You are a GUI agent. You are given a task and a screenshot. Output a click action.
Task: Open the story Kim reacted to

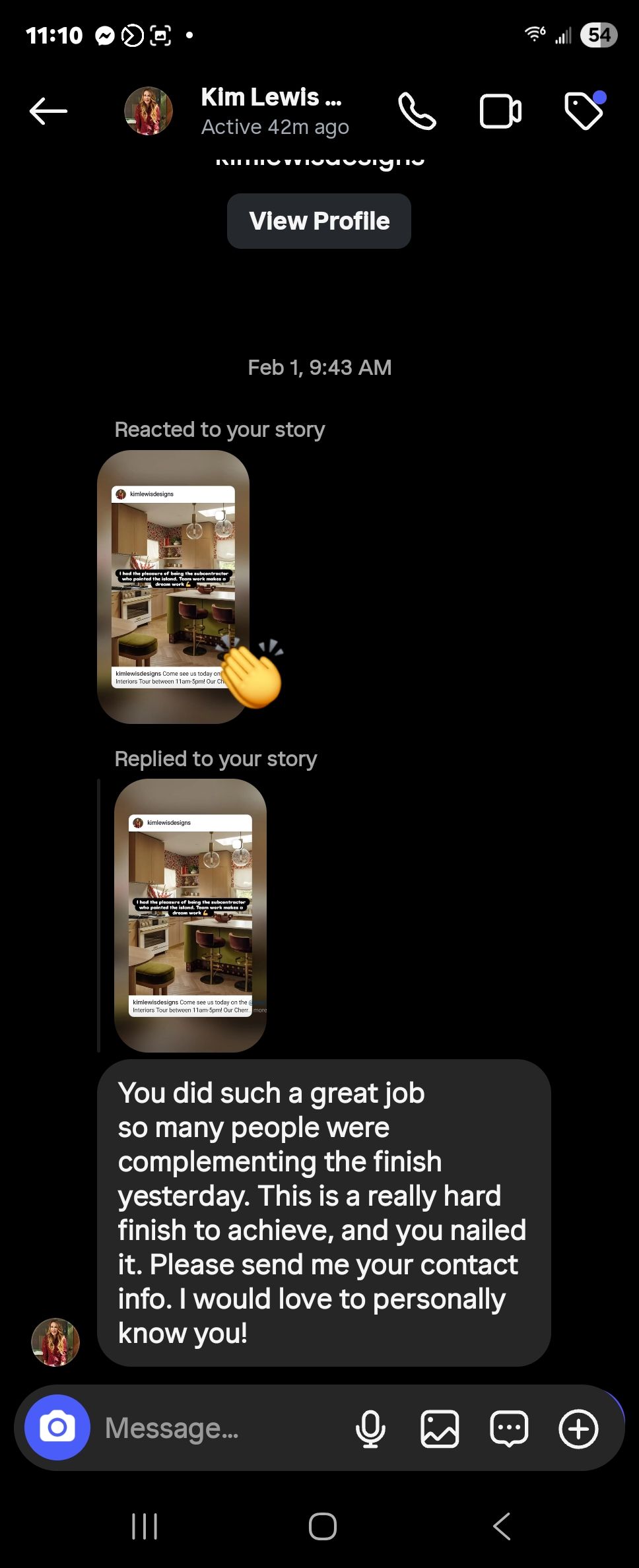coord(173,587)
